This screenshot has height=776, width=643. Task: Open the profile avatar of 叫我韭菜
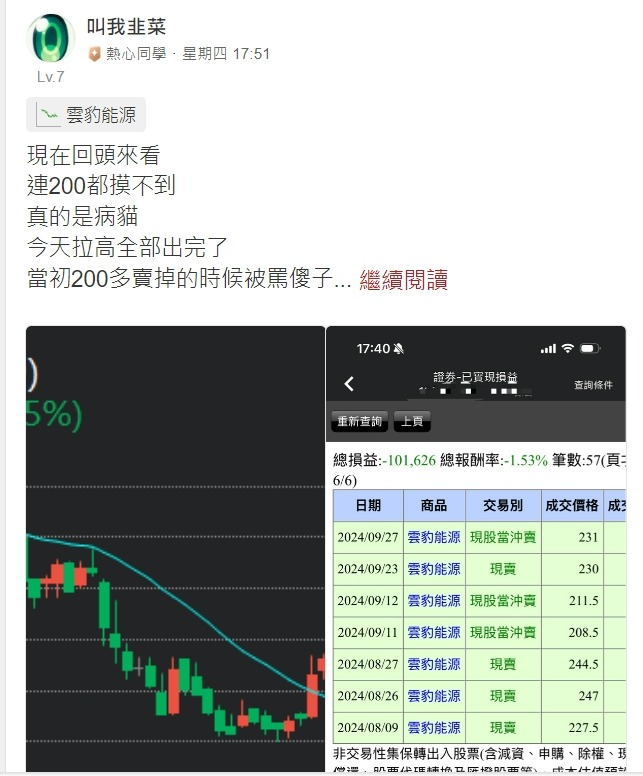49,39
